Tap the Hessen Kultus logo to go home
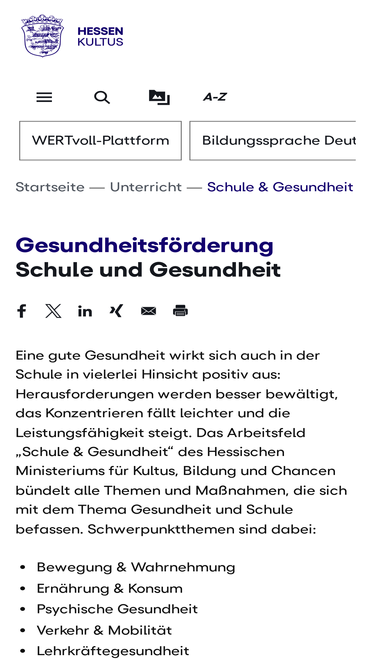The image size is (375, 667). pyautogui.click(x=72, y=36)
